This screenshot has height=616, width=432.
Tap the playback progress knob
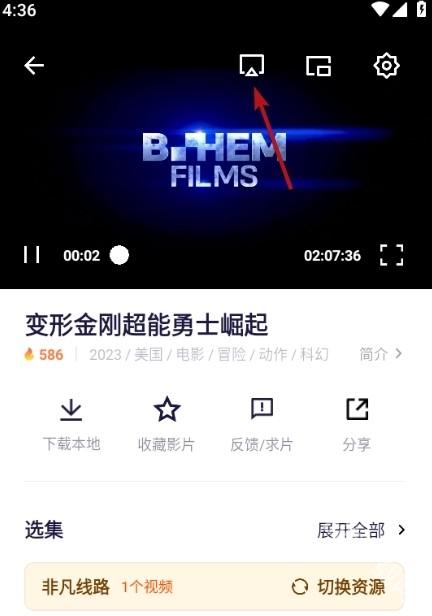coord(119,255)
